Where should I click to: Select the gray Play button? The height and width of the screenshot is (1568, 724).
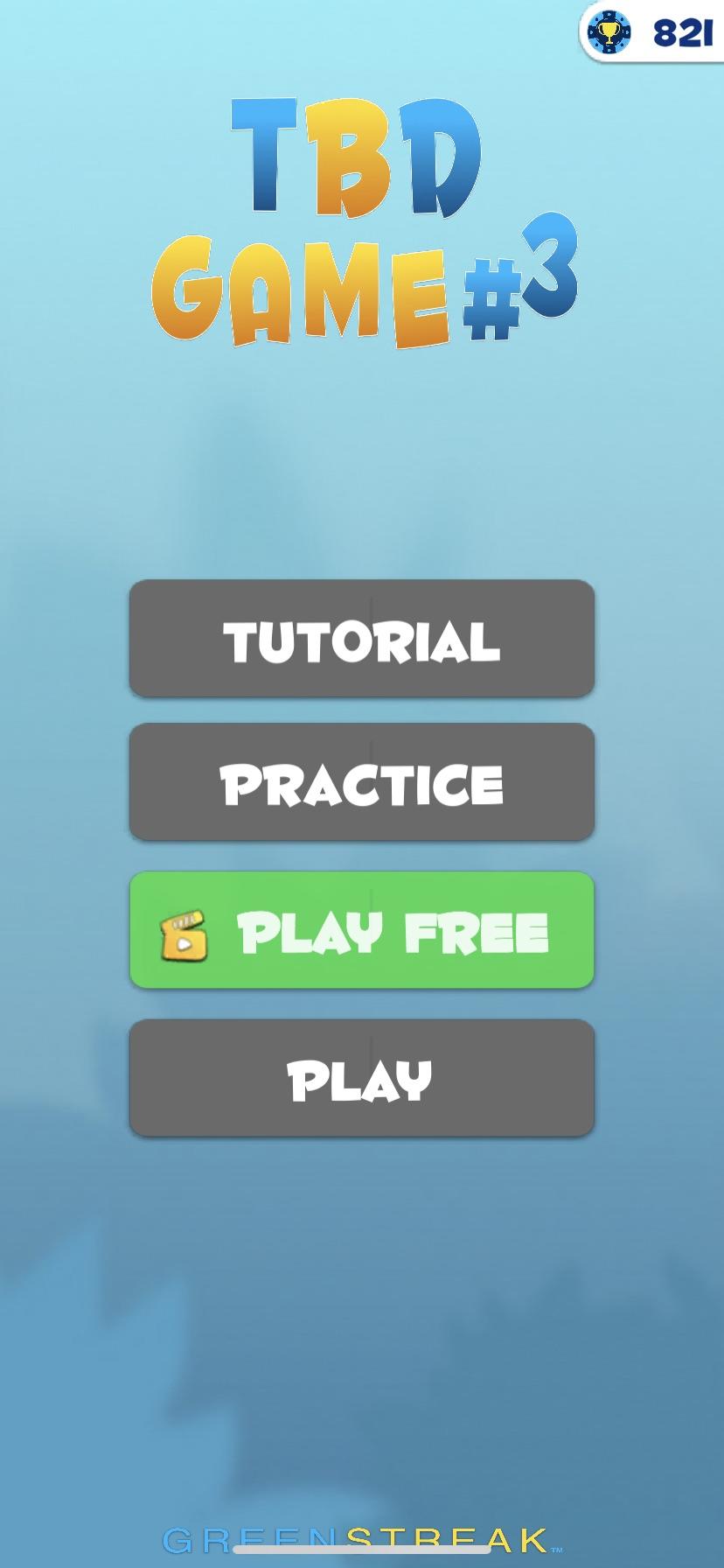click(362, 1078)
